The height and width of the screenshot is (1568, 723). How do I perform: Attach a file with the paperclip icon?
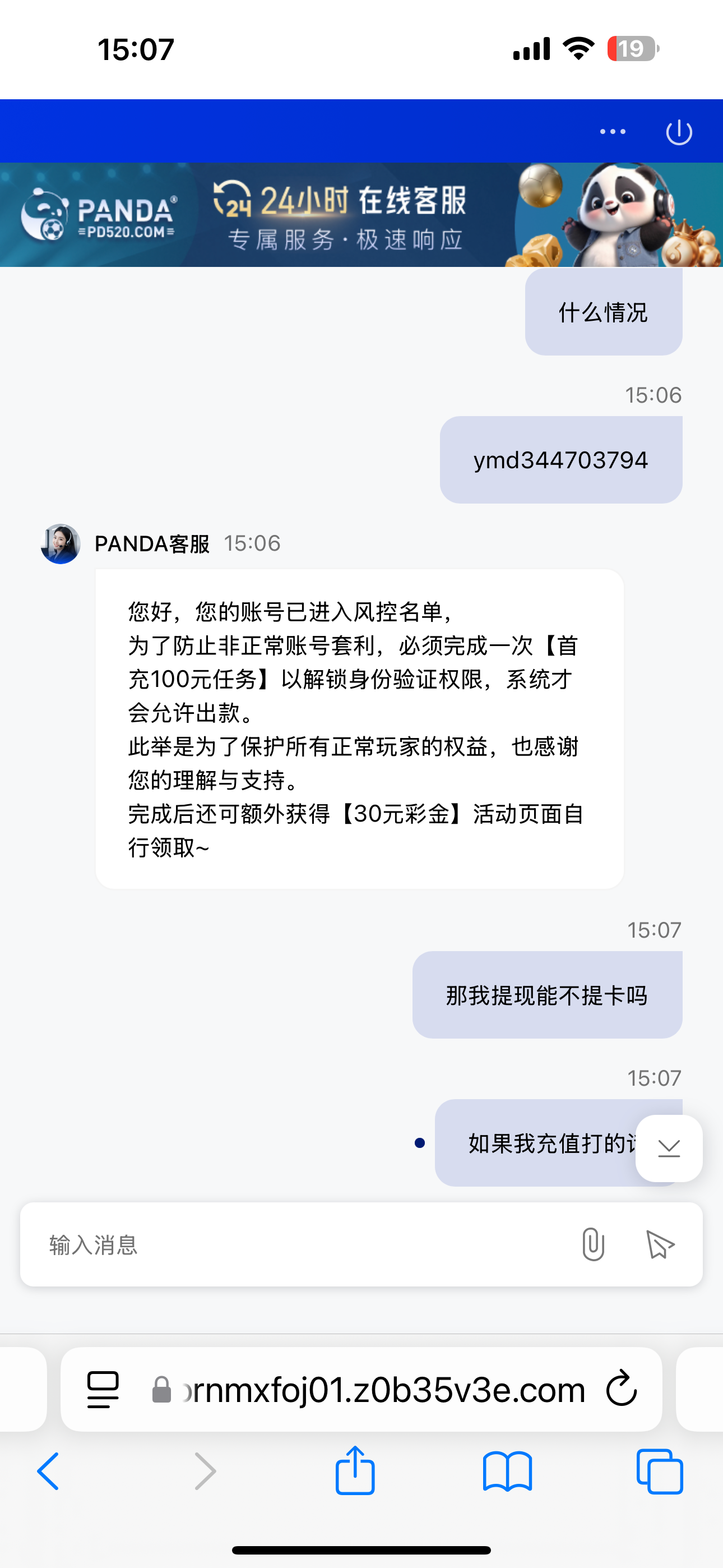click(x=593, y=1244)
